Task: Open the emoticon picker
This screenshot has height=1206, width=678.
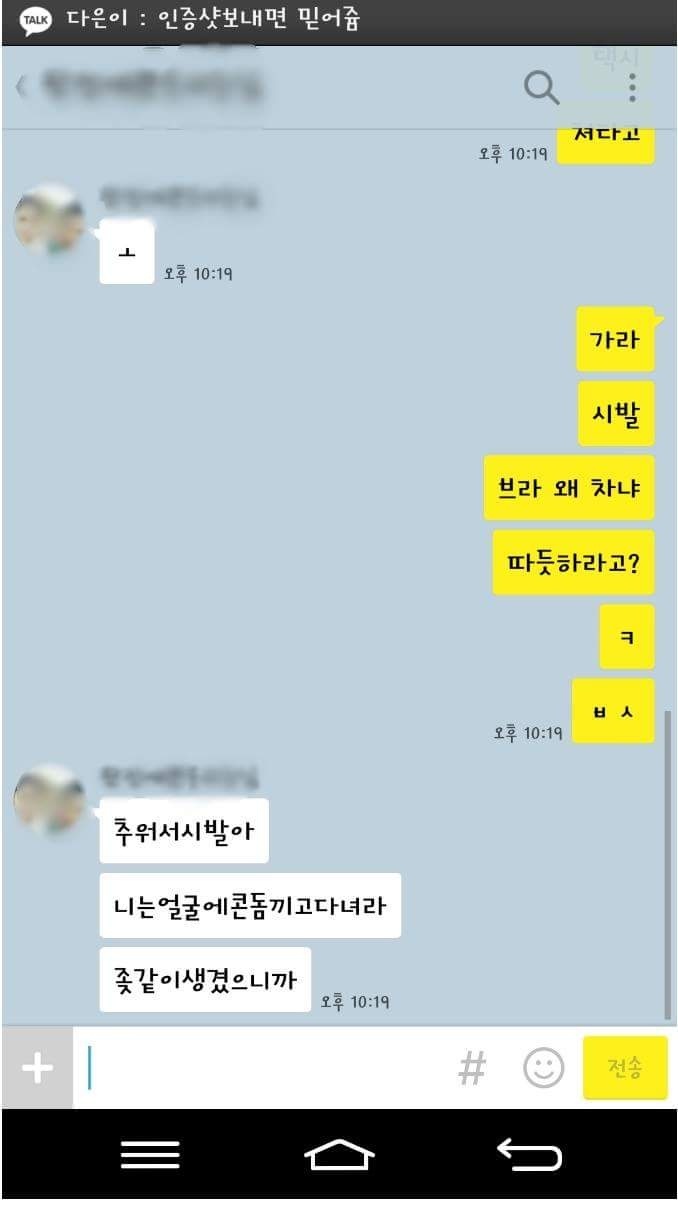Action: (x=544, y=1068)
